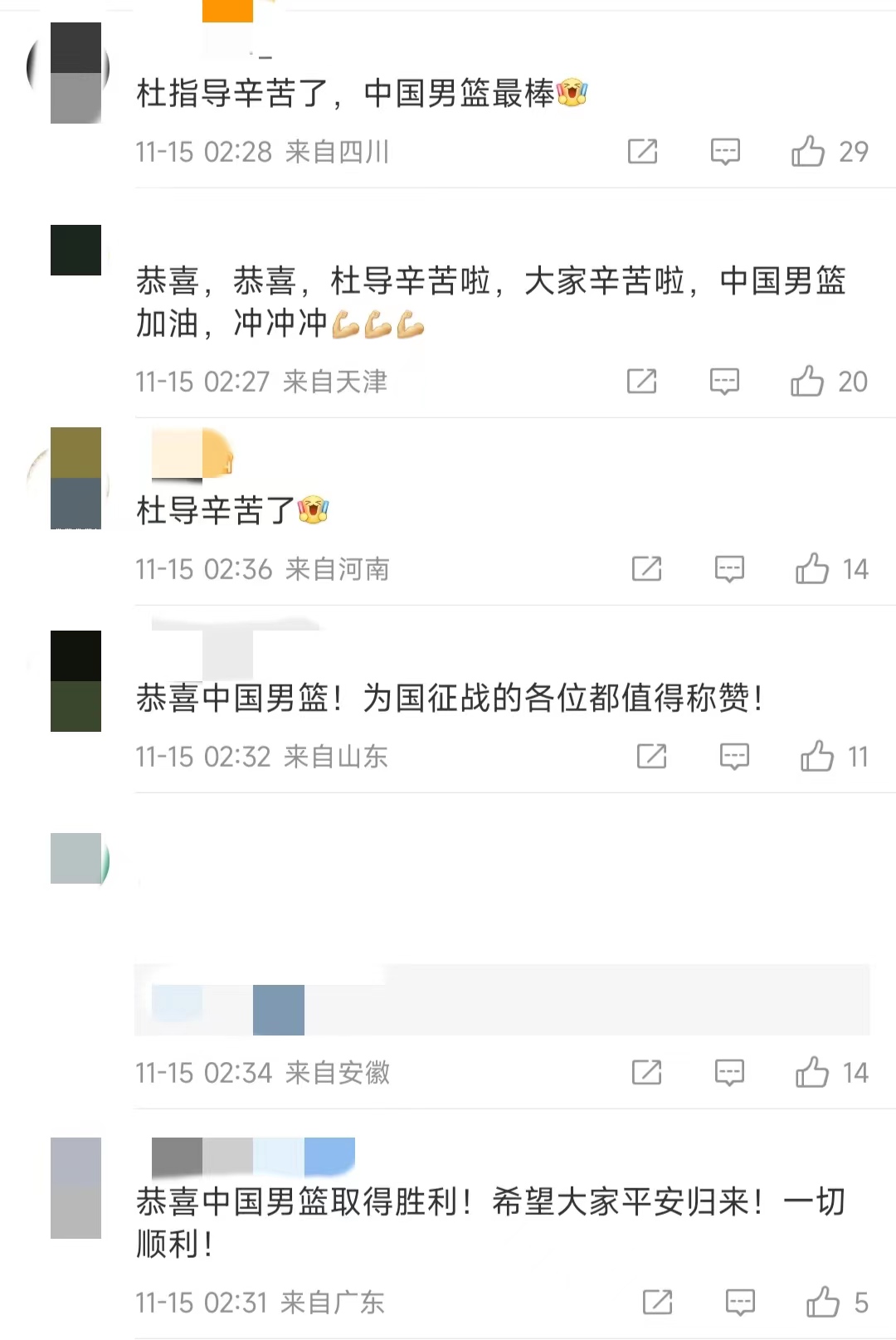The height and width of the screenshot is (1340, 896).
Task: Tap the forward icon on the Anhui comment
Action: 648,1072
